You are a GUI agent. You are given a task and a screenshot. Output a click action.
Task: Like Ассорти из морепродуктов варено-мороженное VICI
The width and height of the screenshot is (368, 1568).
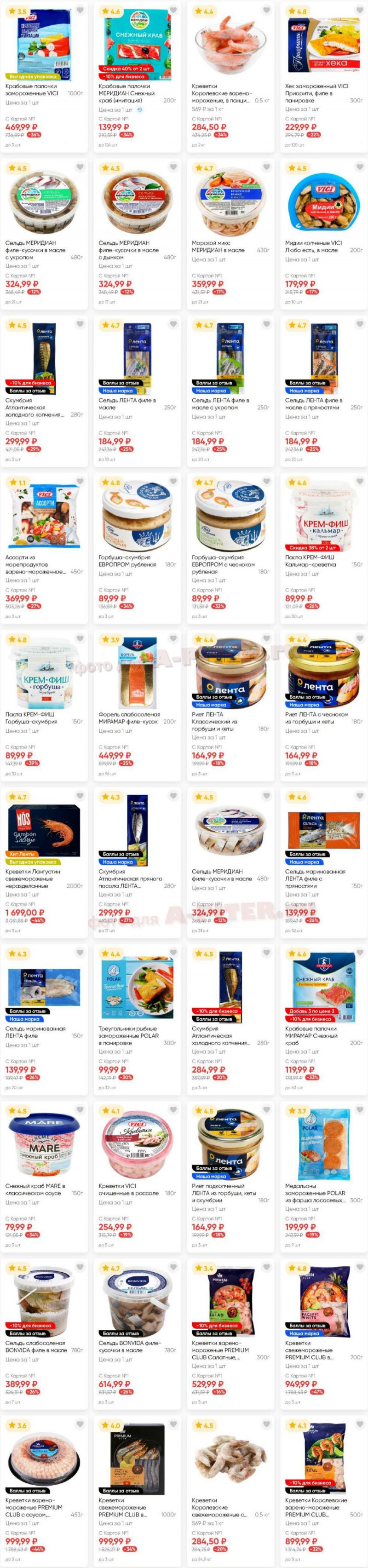click(x=80, y=482)
